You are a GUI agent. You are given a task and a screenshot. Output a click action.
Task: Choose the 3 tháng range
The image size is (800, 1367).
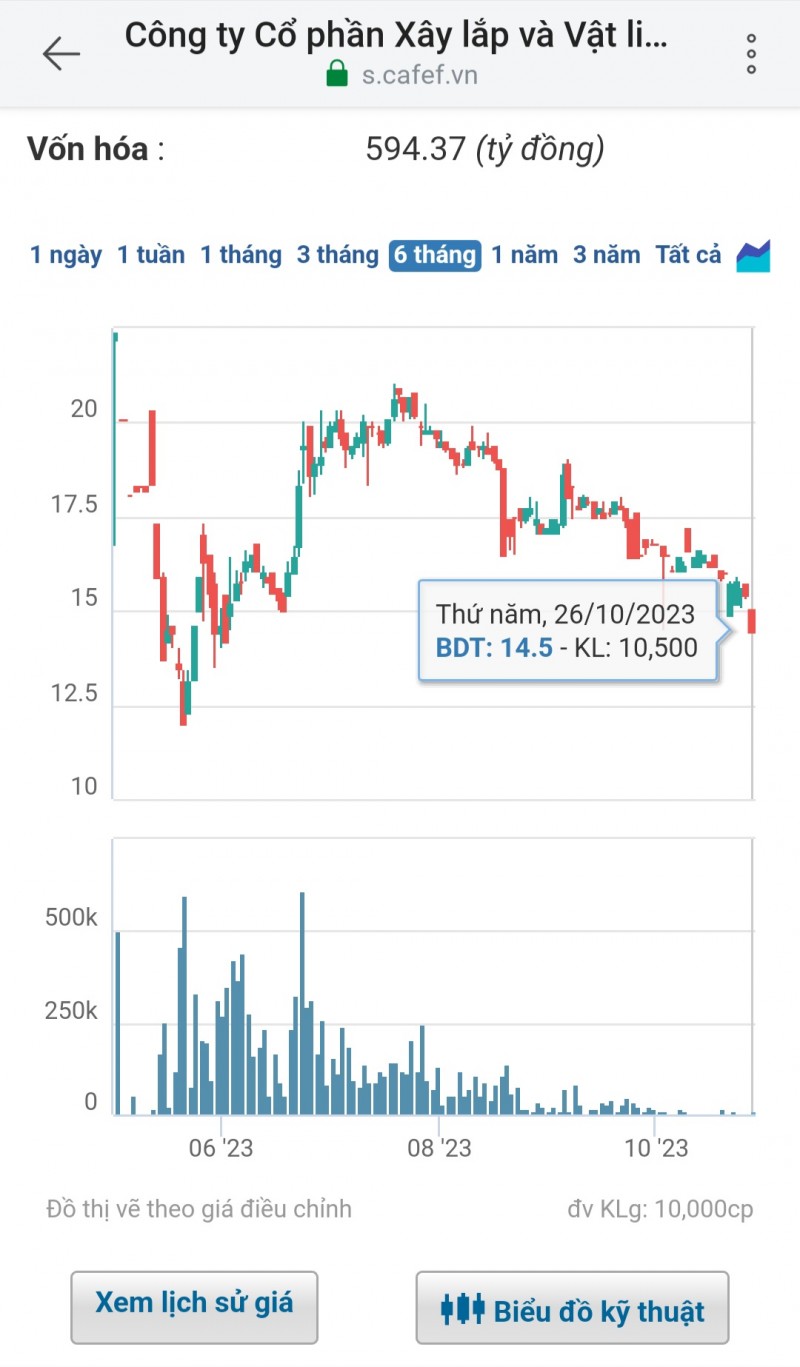337,255
